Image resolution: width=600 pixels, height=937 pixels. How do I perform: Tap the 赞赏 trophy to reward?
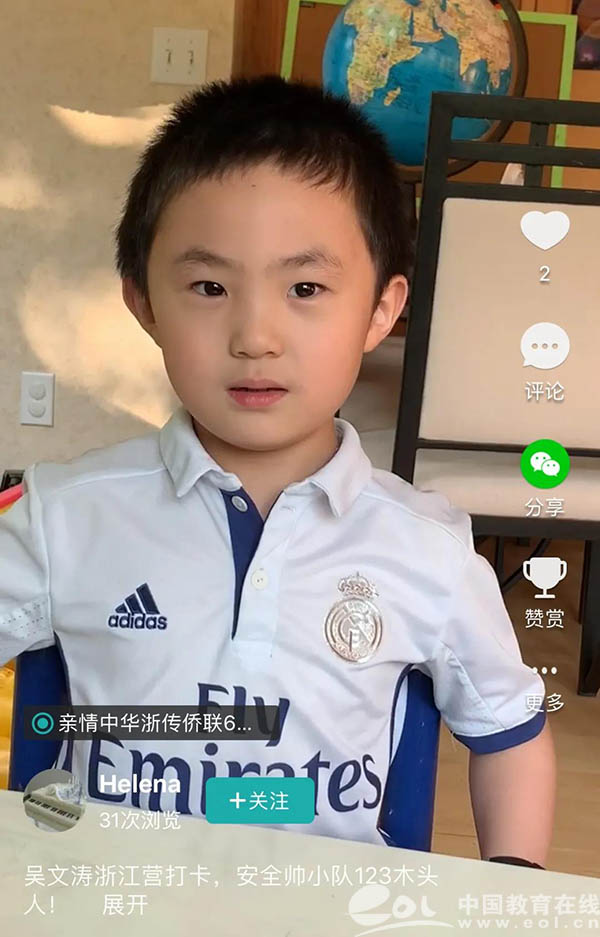[x=545, y=577]
